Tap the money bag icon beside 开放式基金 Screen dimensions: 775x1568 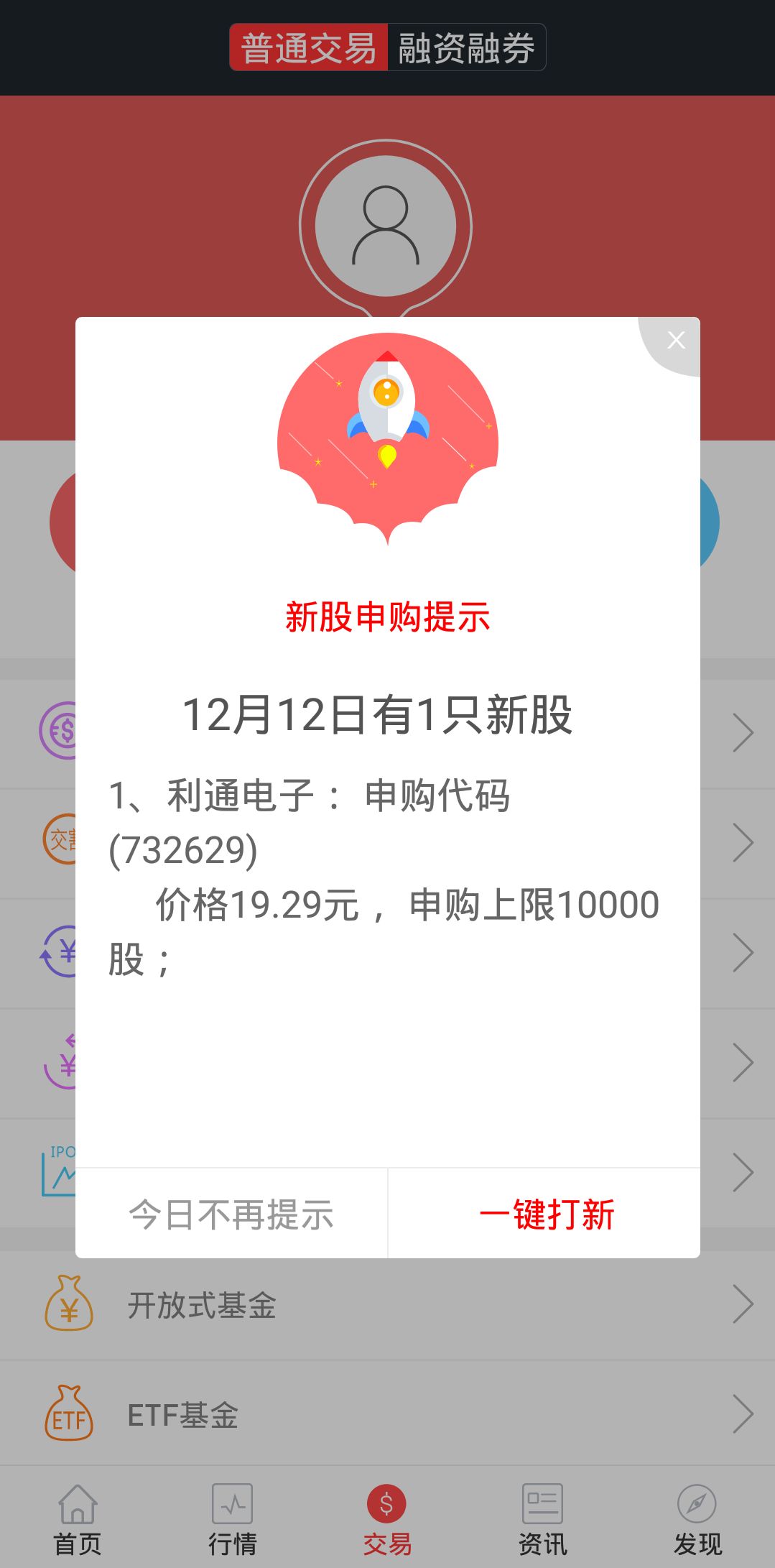click(x=68, y=1303)
